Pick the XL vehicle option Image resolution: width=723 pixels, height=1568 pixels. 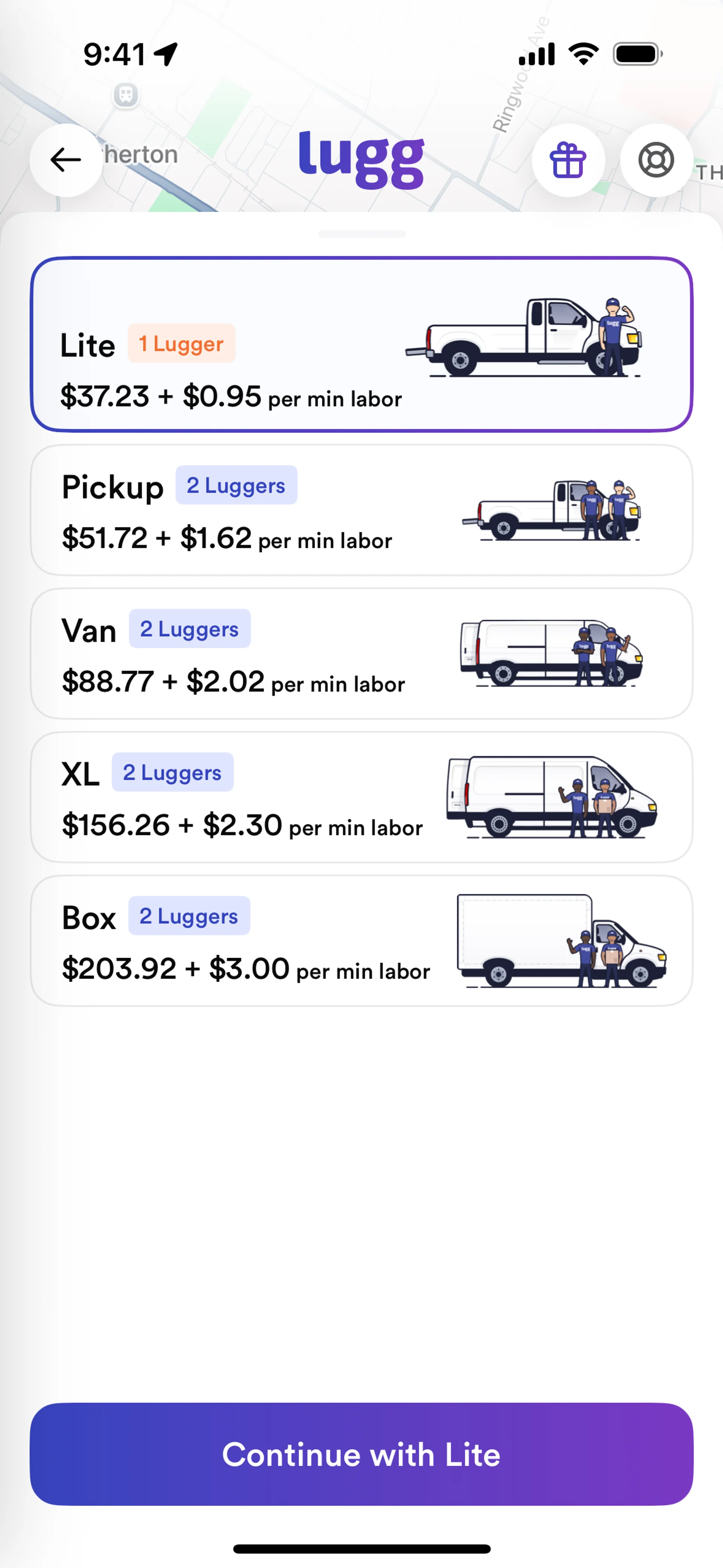361,798
